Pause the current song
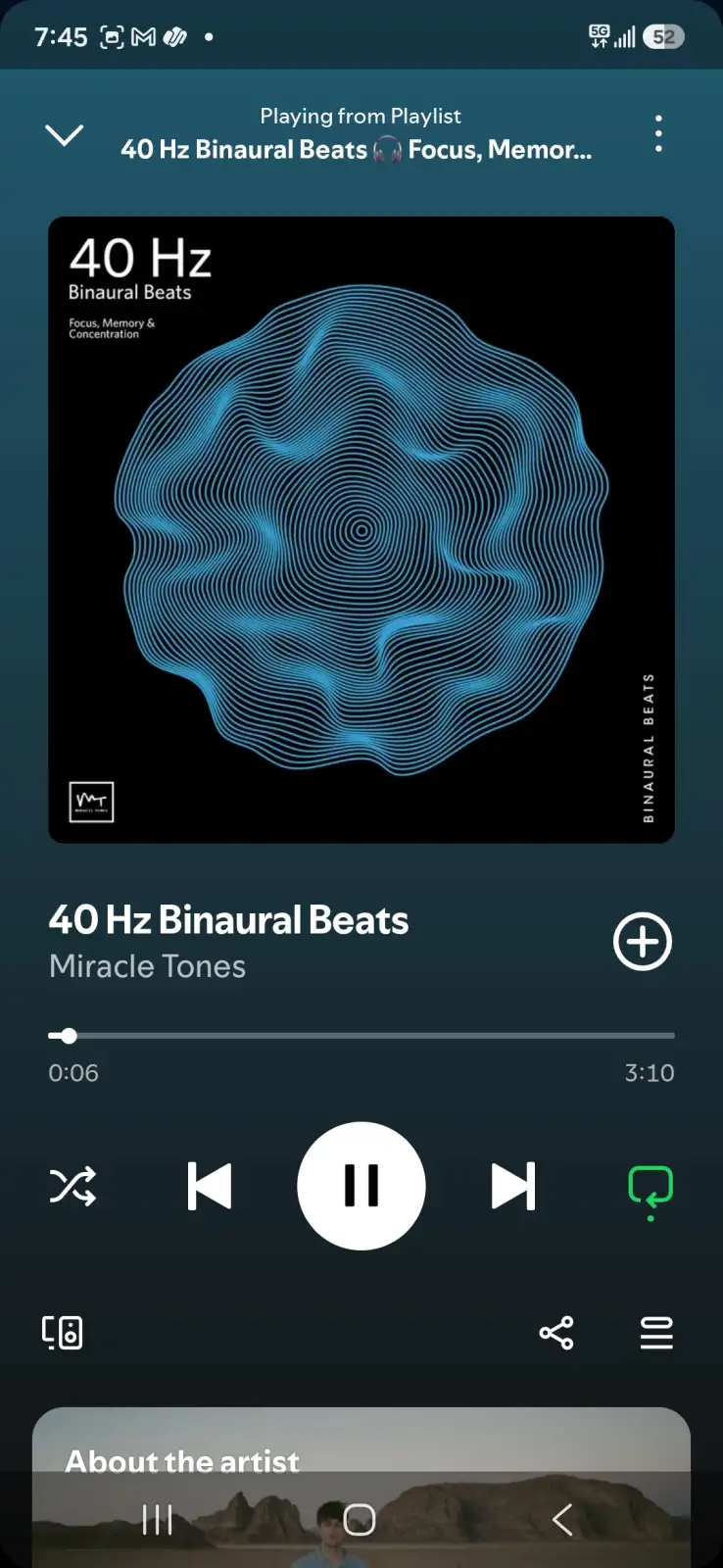The height and width of the screenshot is (1568, 723). click(361, 1186)
